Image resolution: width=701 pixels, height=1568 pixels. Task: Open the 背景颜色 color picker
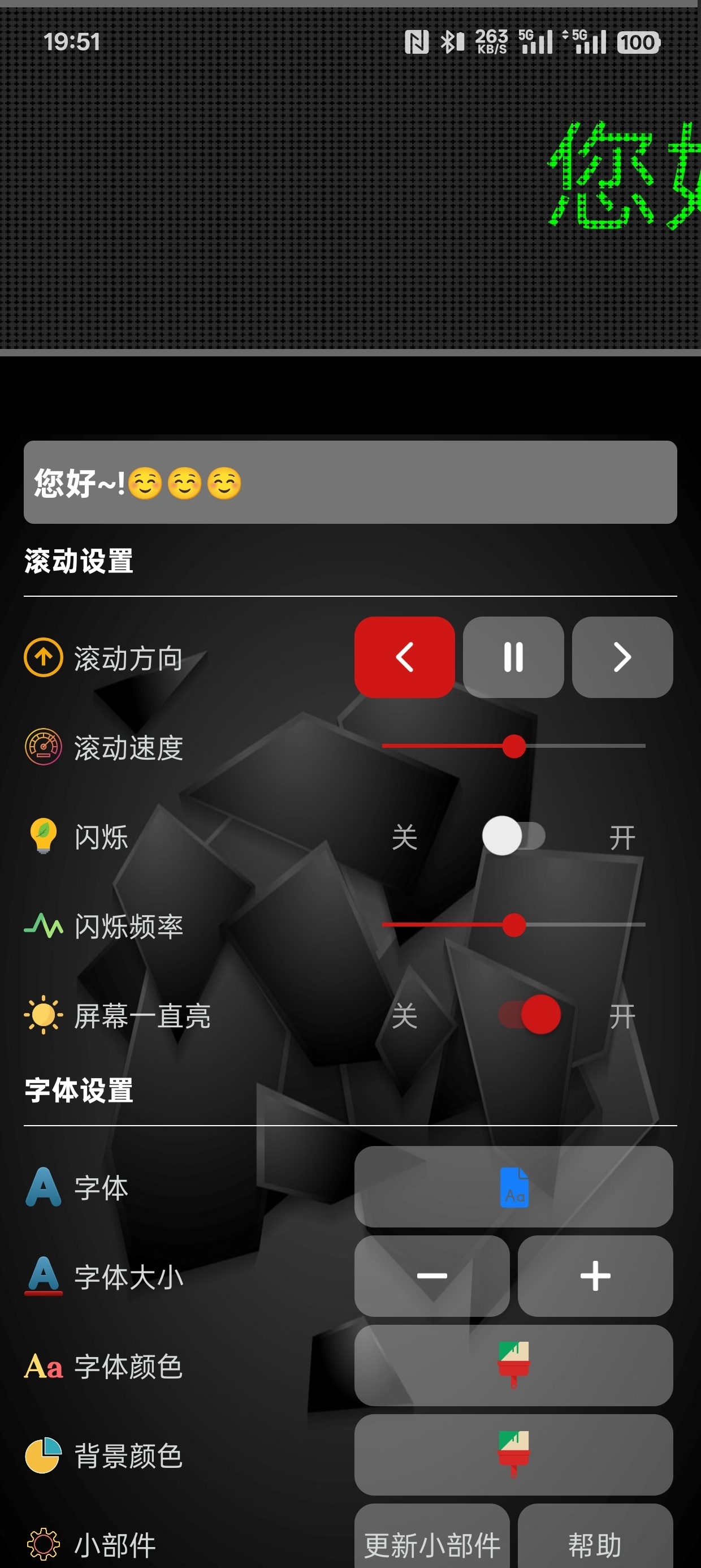(513, 1455)
